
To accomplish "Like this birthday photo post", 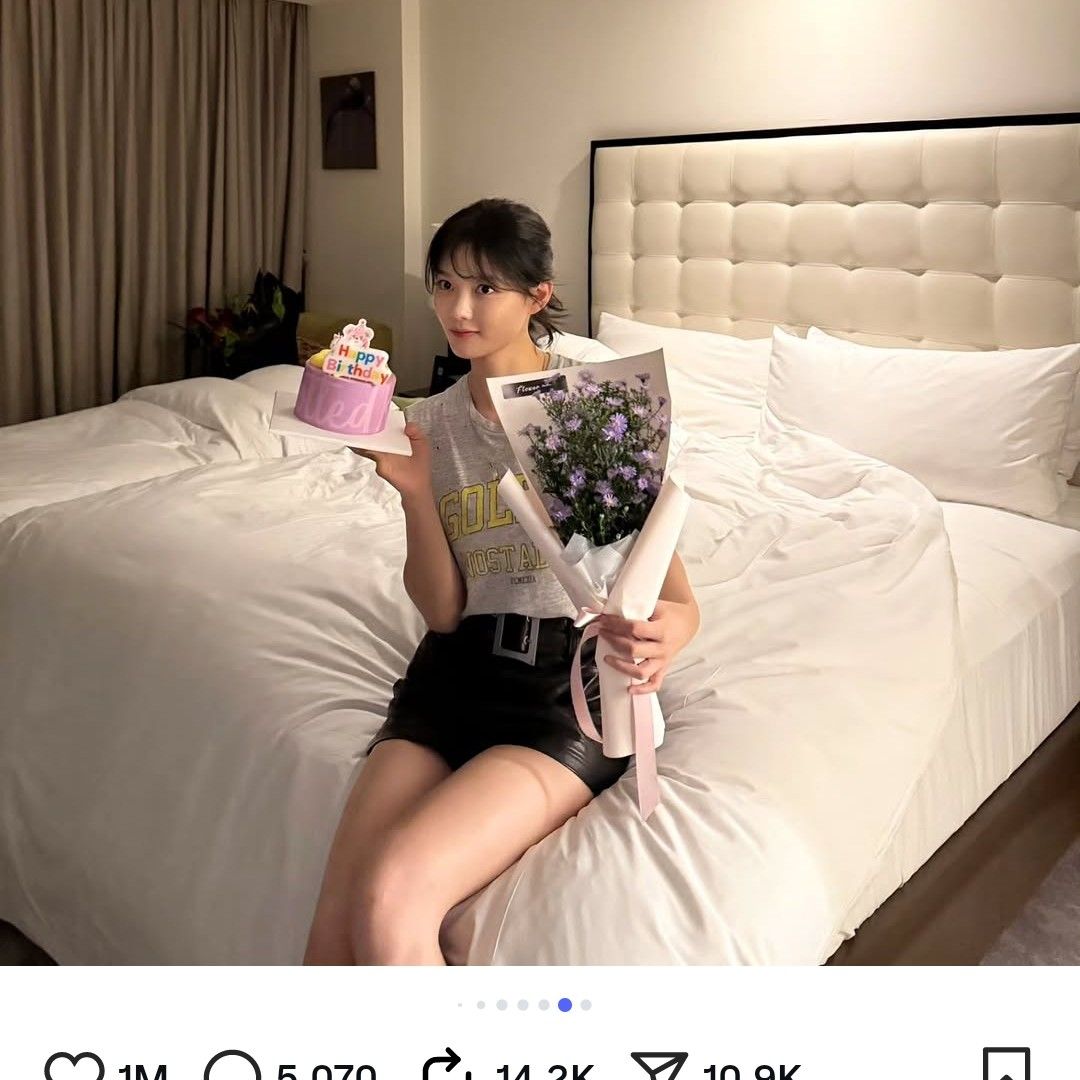I will click(74, 1067).
